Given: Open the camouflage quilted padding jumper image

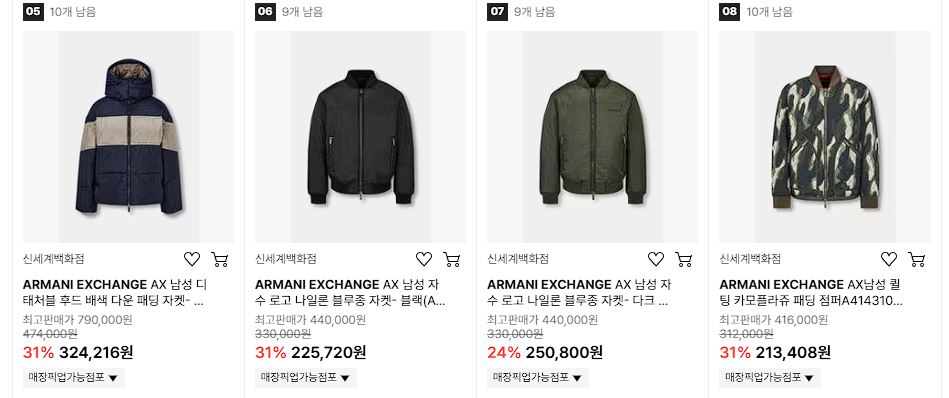Looking at the screenshot, I should pyautogui.click(x=825, y=137).
